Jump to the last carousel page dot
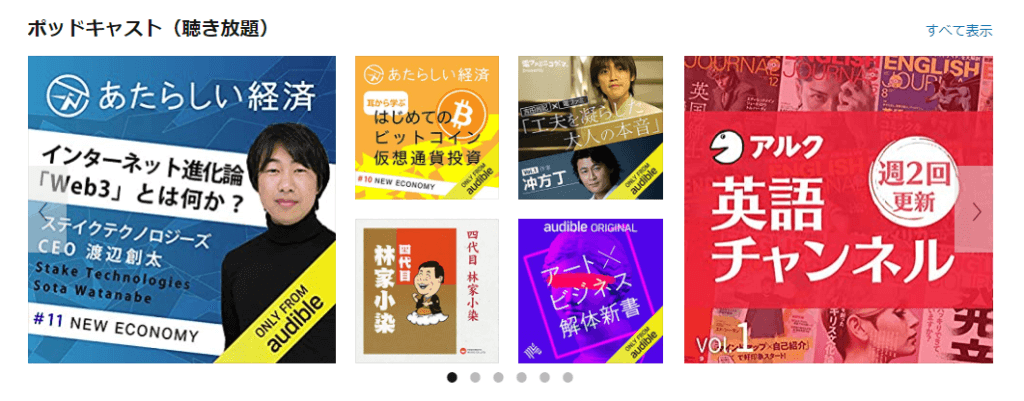The image size is (1024, 401). [x=567, y=378]
